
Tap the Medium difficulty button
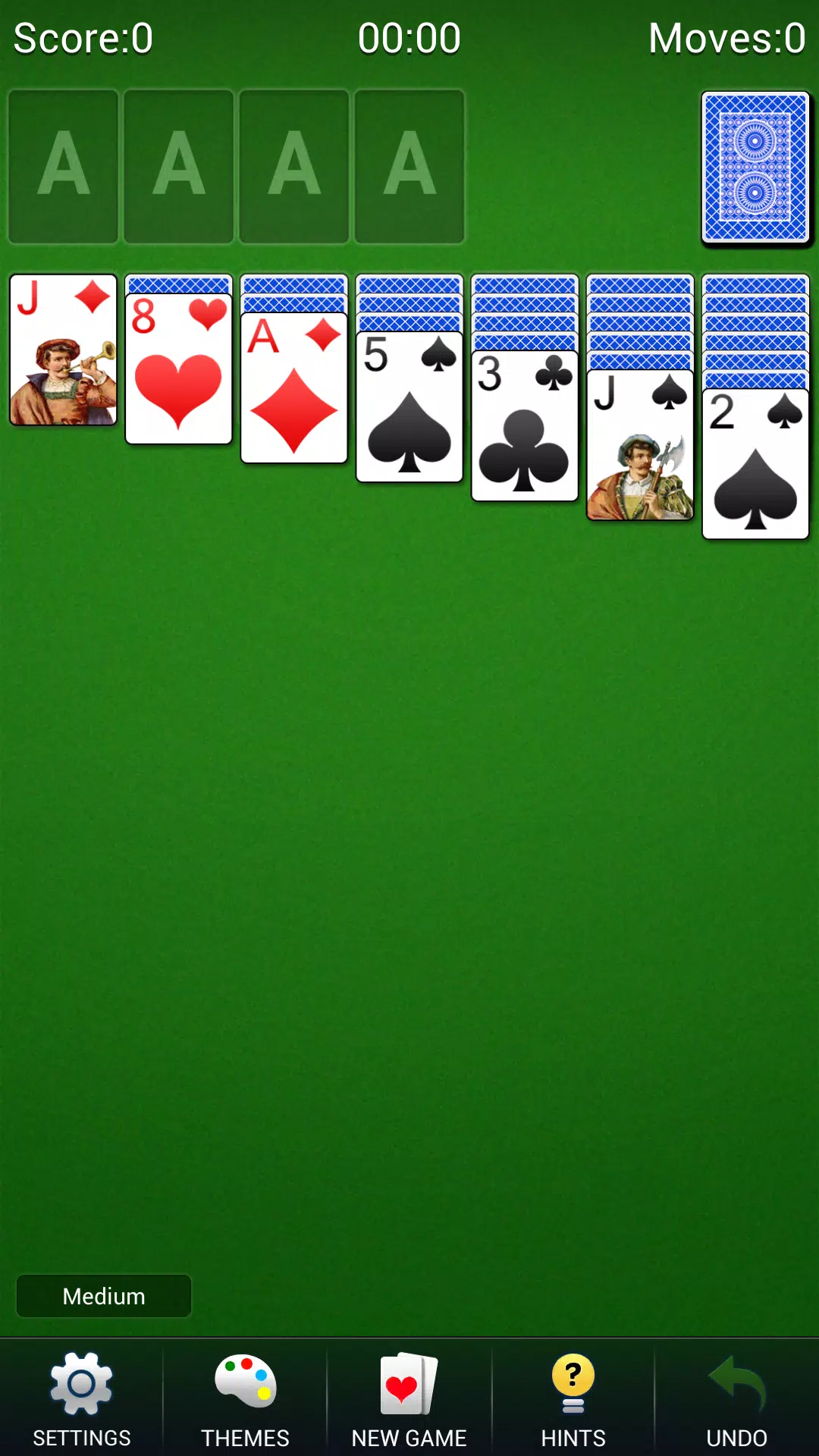pos(104,1296)
